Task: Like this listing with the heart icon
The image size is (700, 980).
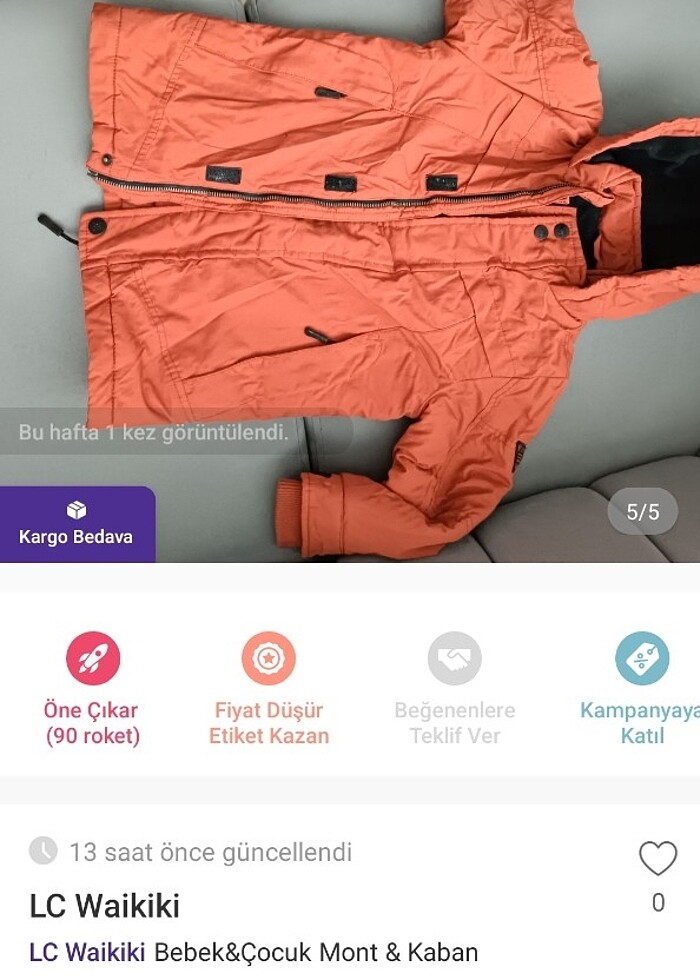Action: (657, 859)
